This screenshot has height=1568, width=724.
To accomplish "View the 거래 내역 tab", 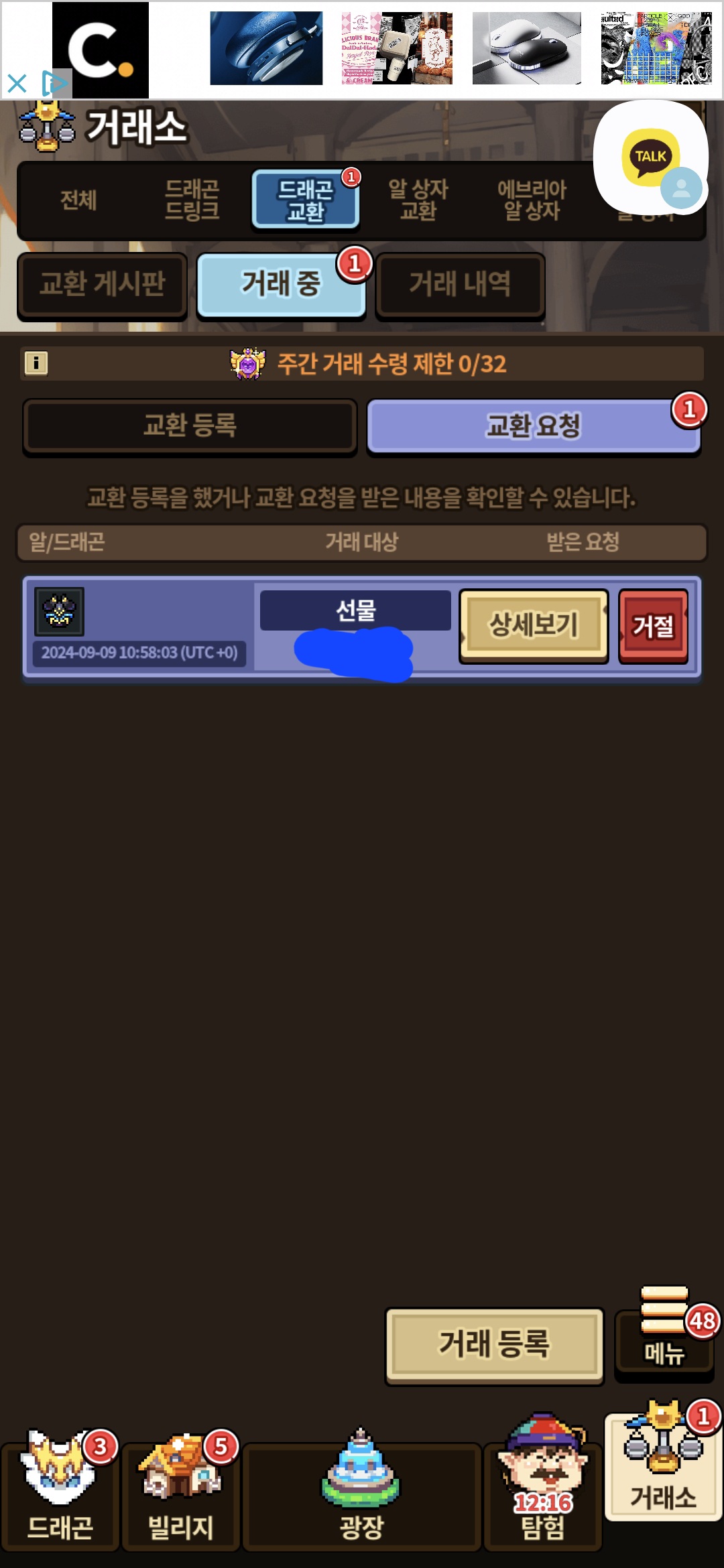I will tap(460, 284).
